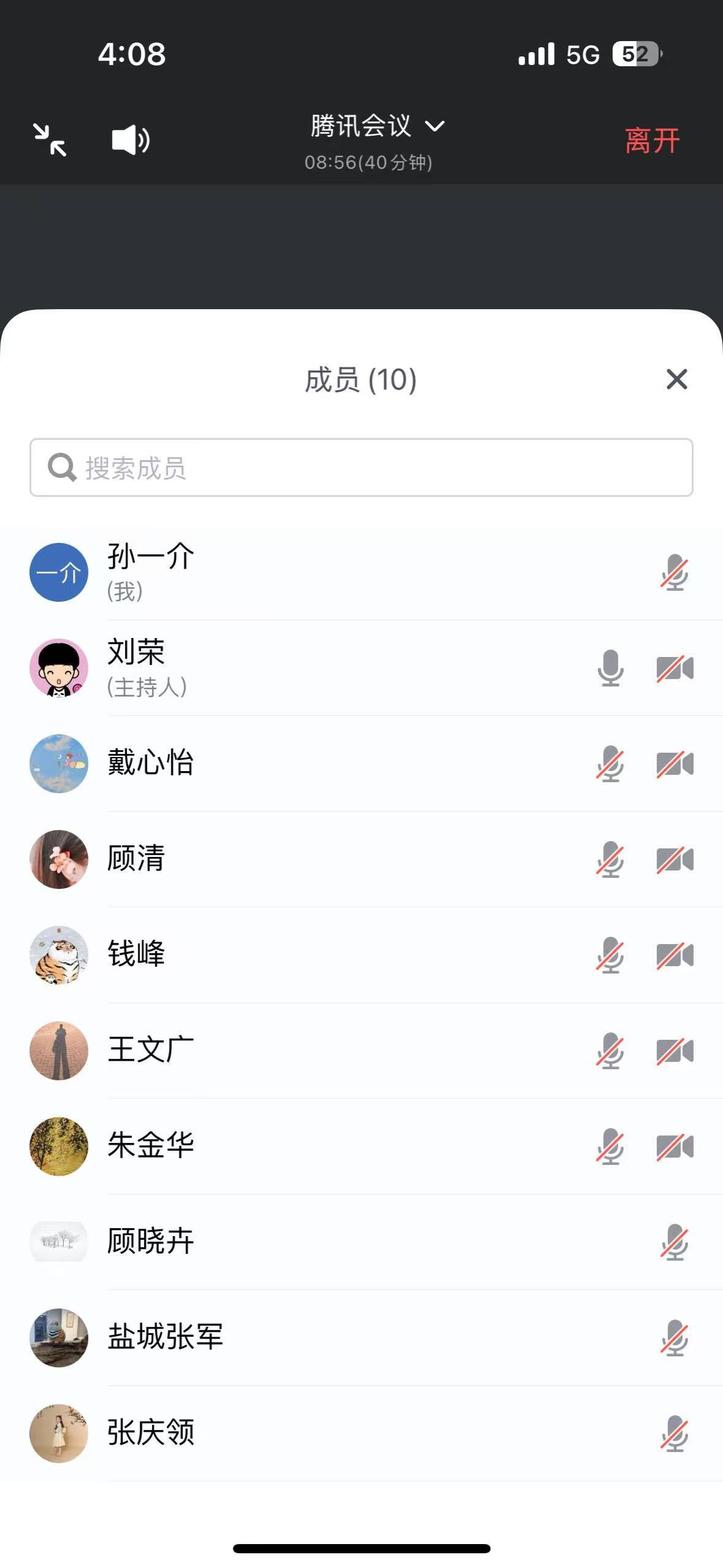Image resolution: width=723 pixels, height=1568 pixels.
Task: Minimize the meeting window
Action: [50, 140]
